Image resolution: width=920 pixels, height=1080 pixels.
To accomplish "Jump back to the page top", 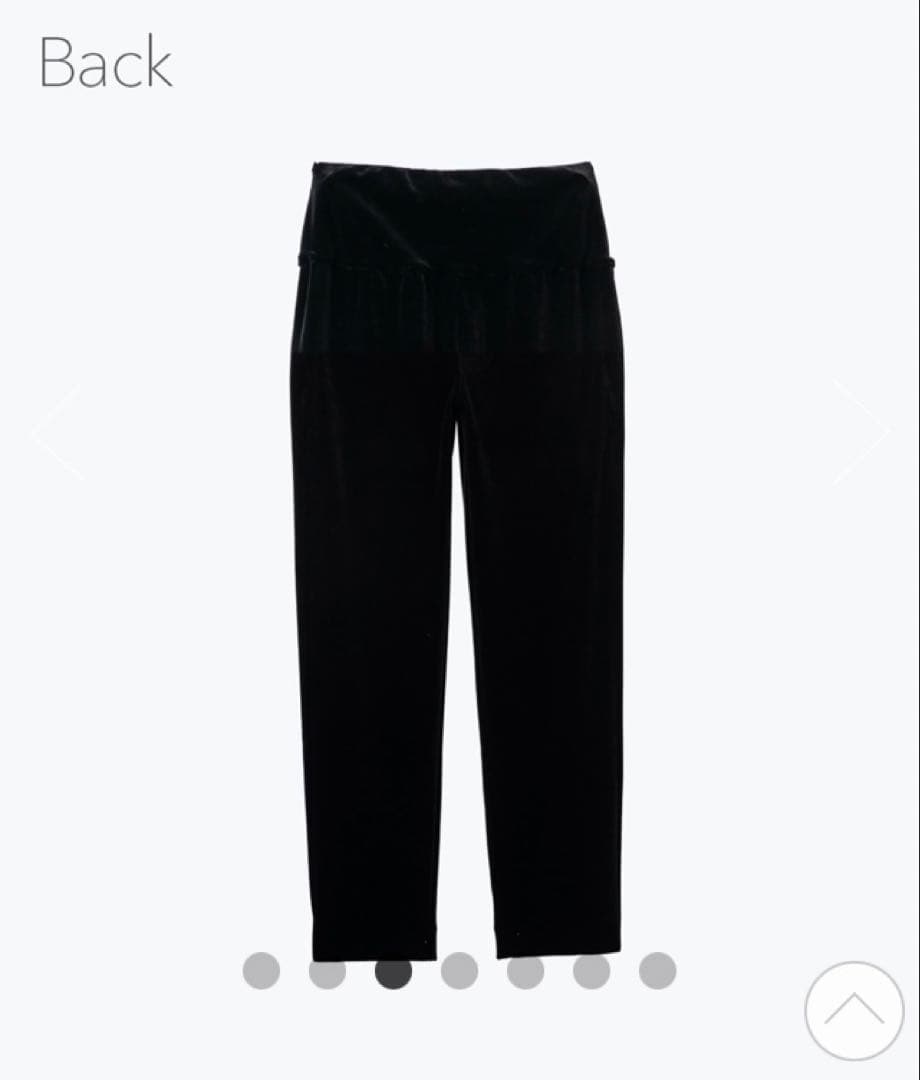I will click(x=853, y=1011).
